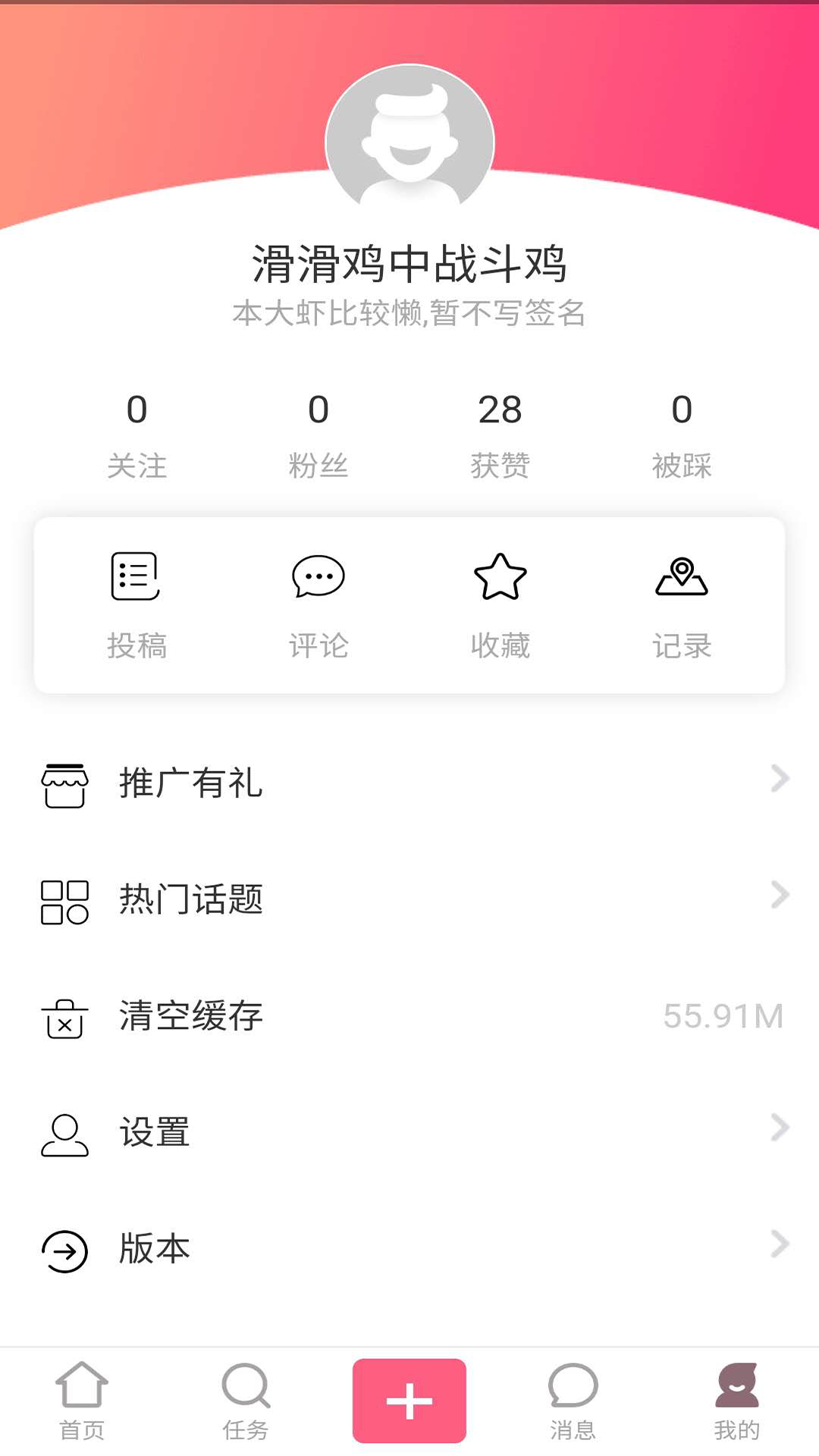The height and width of the screenshot is (1456, 819).
Task: Tap the pink plus create button
Action: (409, 1401)
